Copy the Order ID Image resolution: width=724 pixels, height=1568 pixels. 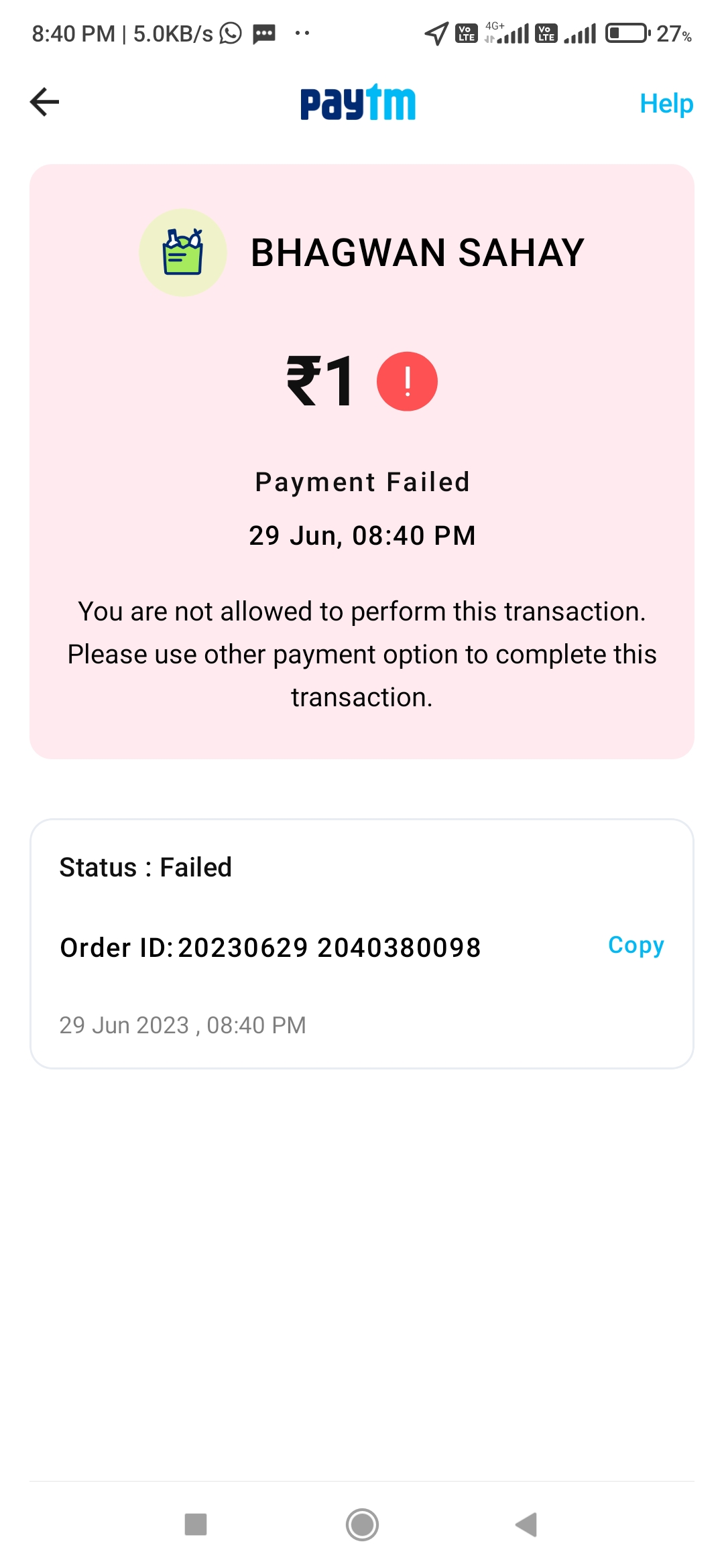(x=636, y=945)
